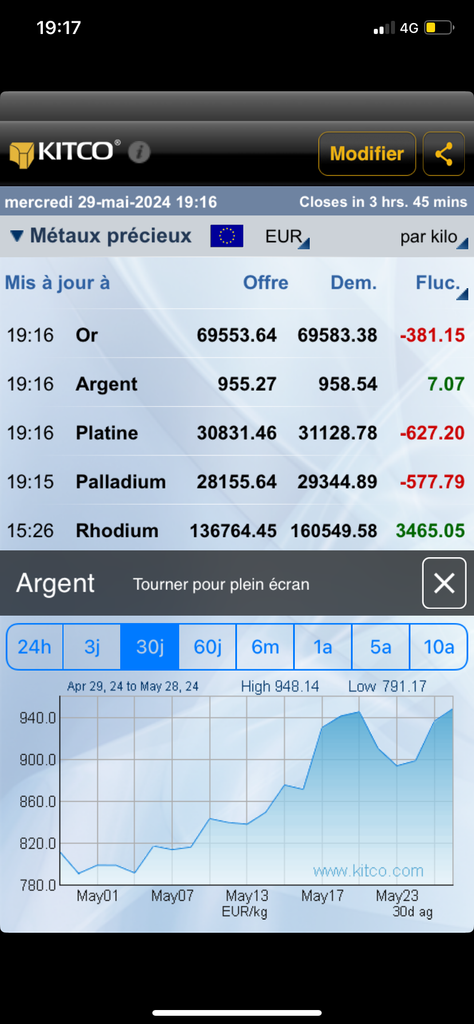Change the EUR currency selector
The image size is (474, 1024).
pyautogui.click(x=287, y=237)
